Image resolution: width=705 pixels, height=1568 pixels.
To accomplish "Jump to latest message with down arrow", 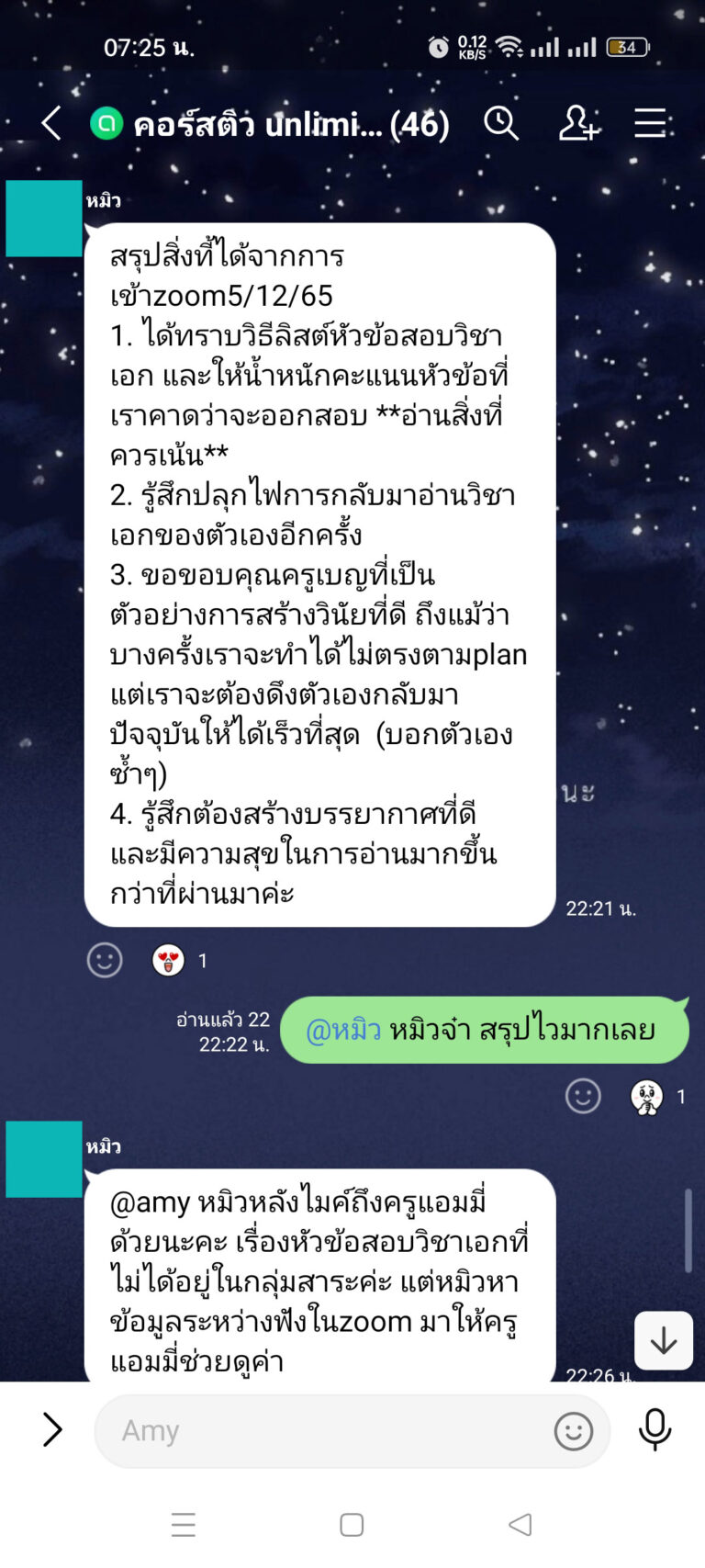I will [663, 1341].
